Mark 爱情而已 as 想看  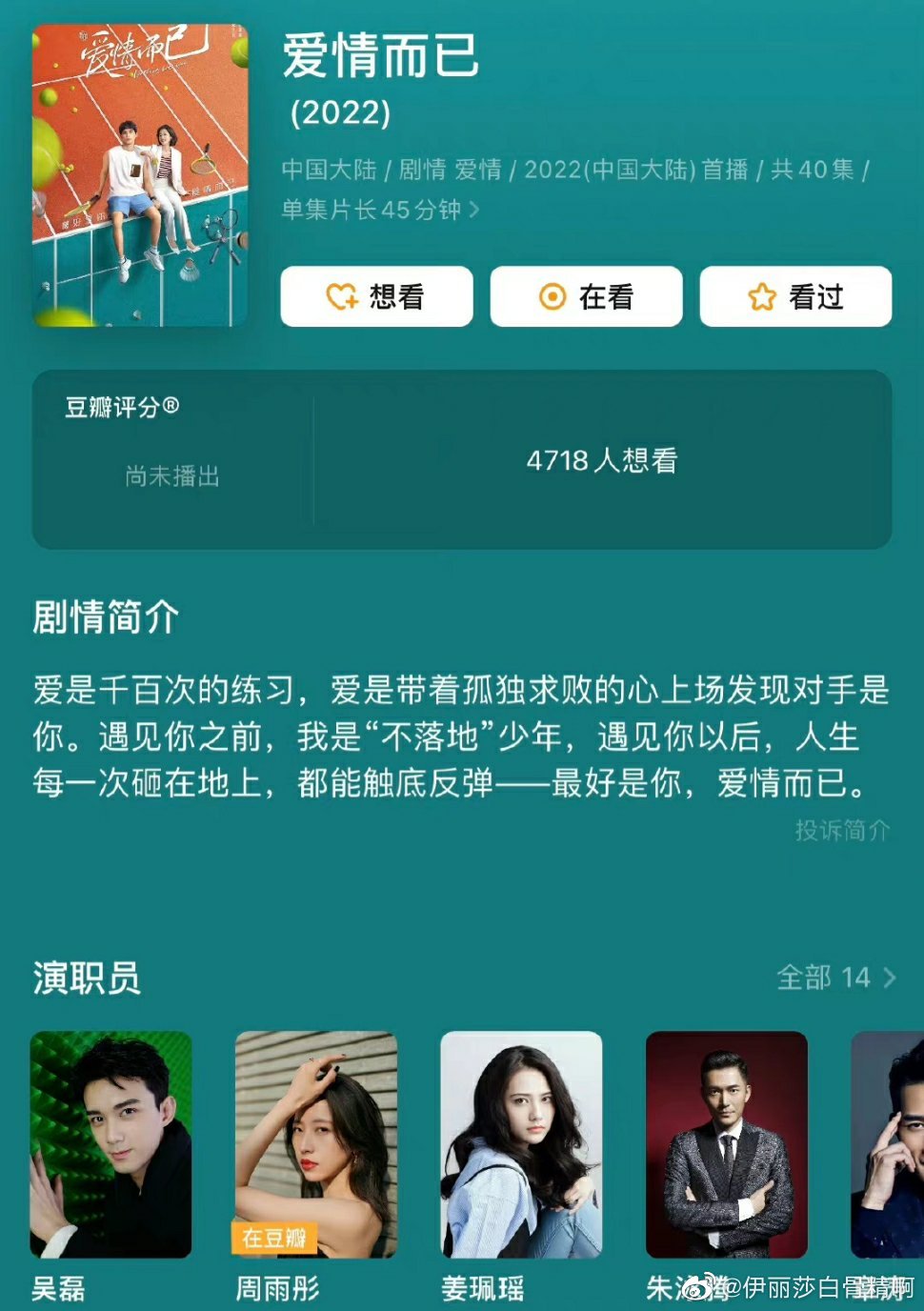click(x=376, y=297)
